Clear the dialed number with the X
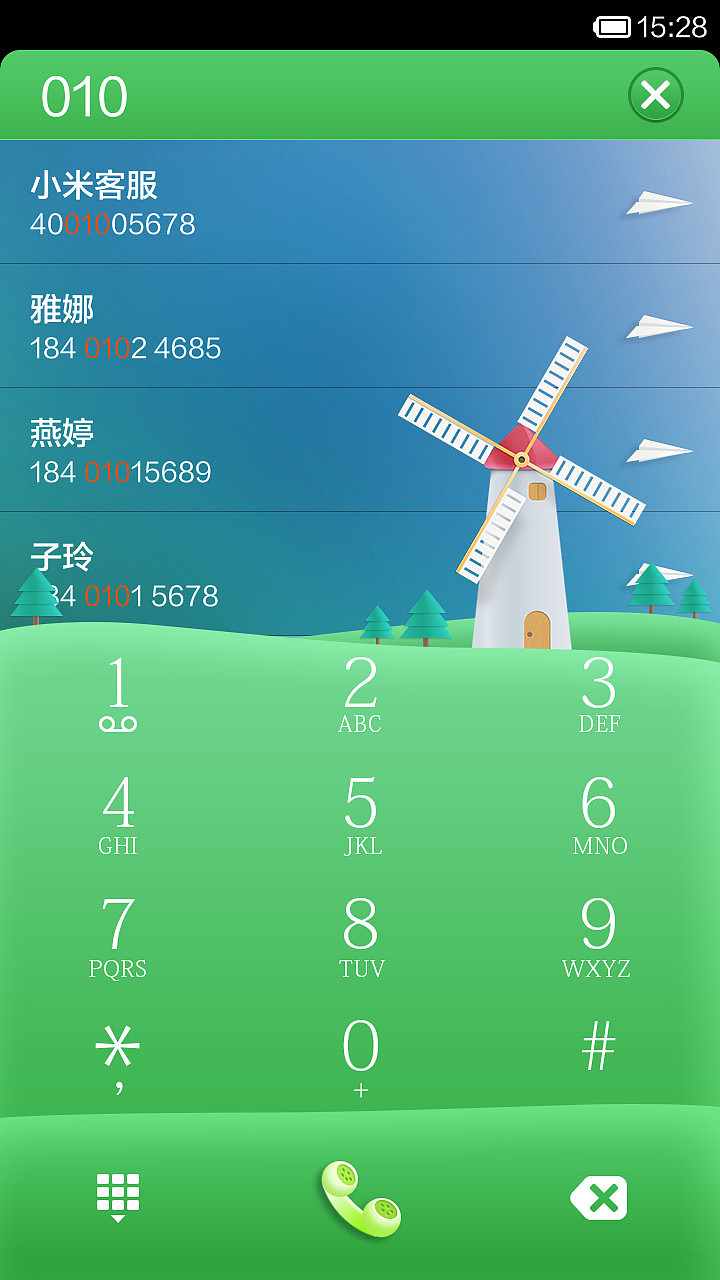 [x=655, y=96]
